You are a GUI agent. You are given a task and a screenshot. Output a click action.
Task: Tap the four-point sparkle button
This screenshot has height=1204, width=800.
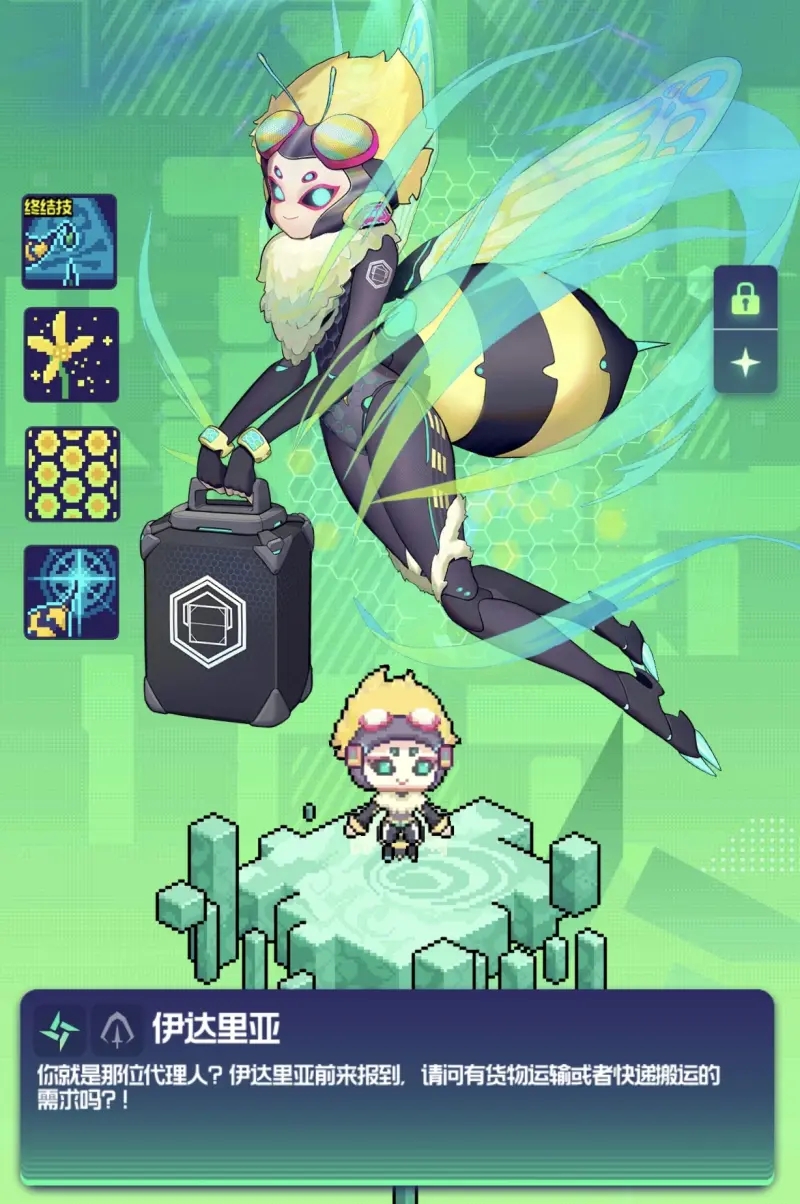tap(745, 360)
